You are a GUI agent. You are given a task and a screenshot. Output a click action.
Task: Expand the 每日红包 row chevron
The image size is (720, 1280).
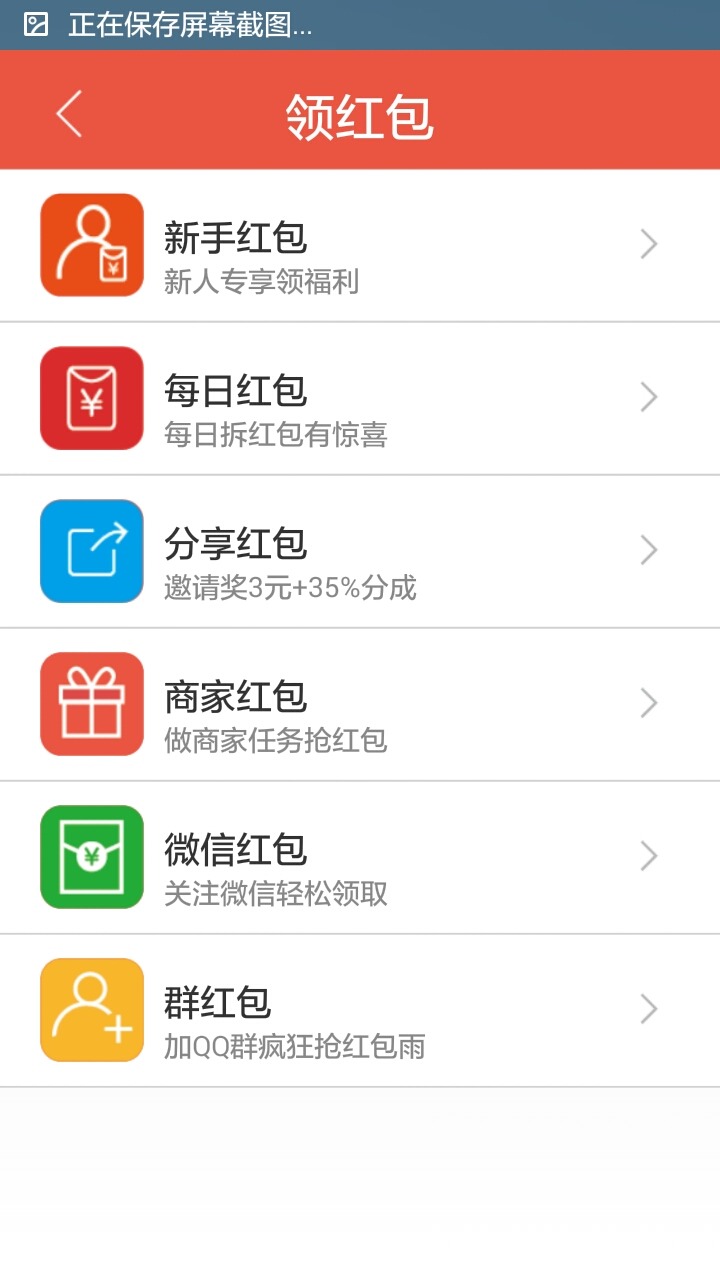coord(649,397)
